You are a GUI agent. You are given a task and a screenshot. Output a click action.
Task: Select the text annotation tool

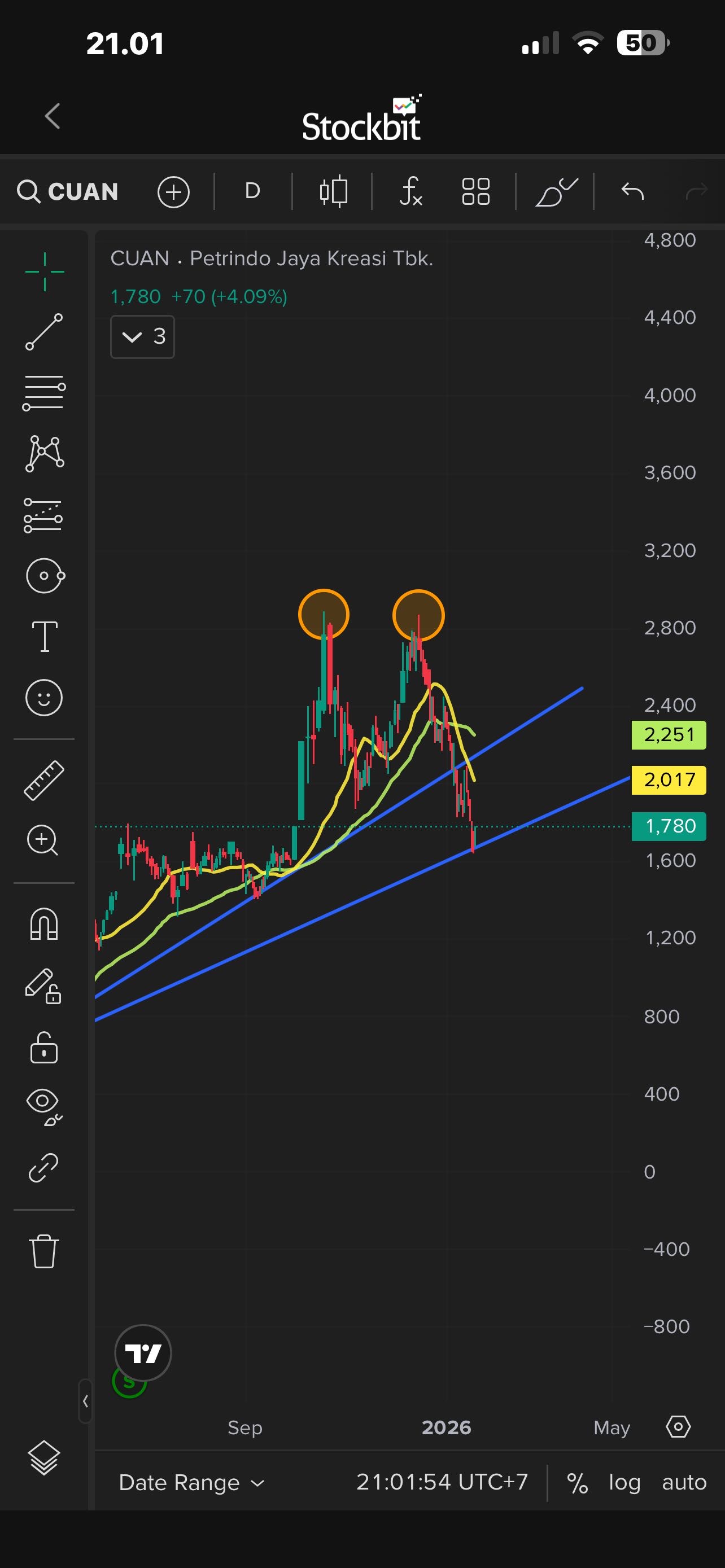coord(45,637)
